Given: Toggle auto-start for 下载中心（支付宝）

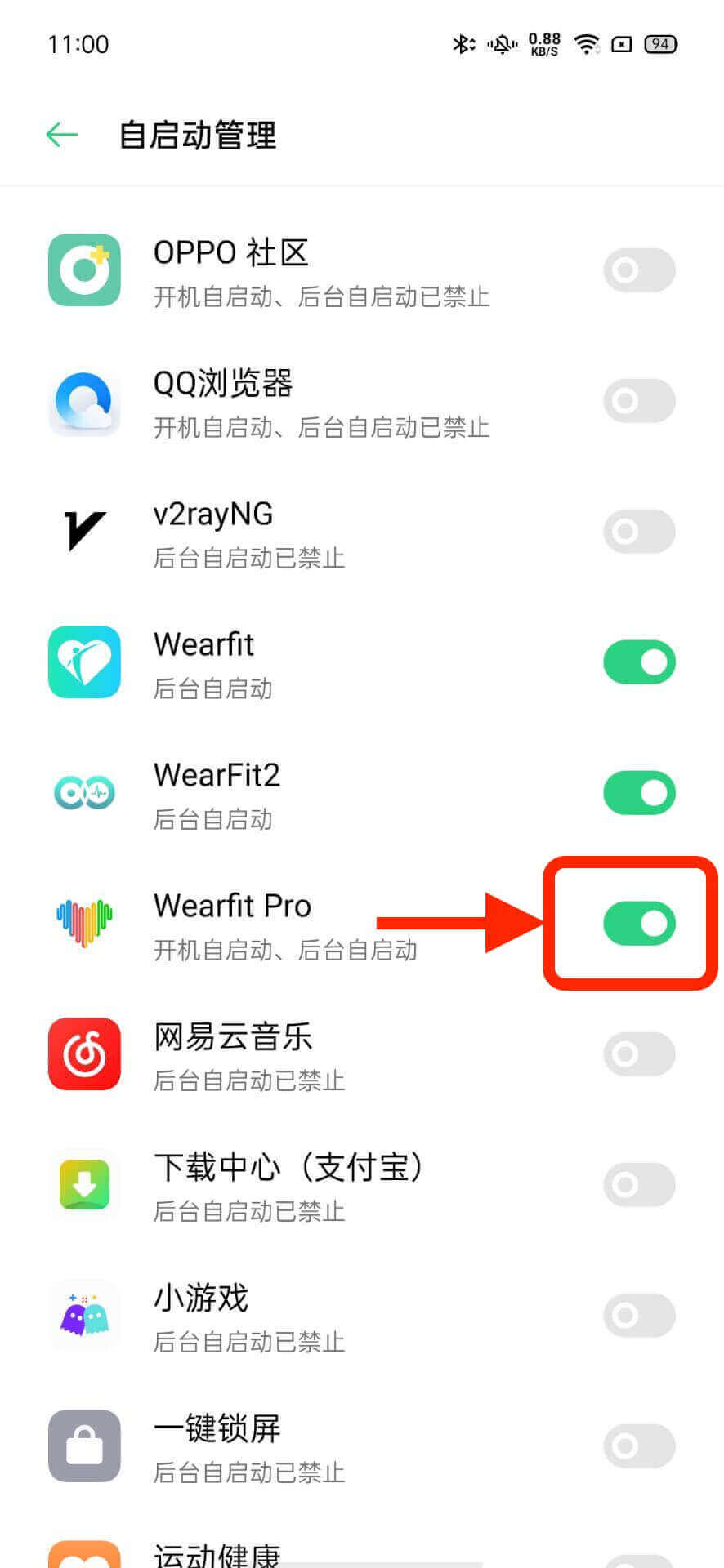Looking at the screenshot, I should click(x=639, y=1185).
